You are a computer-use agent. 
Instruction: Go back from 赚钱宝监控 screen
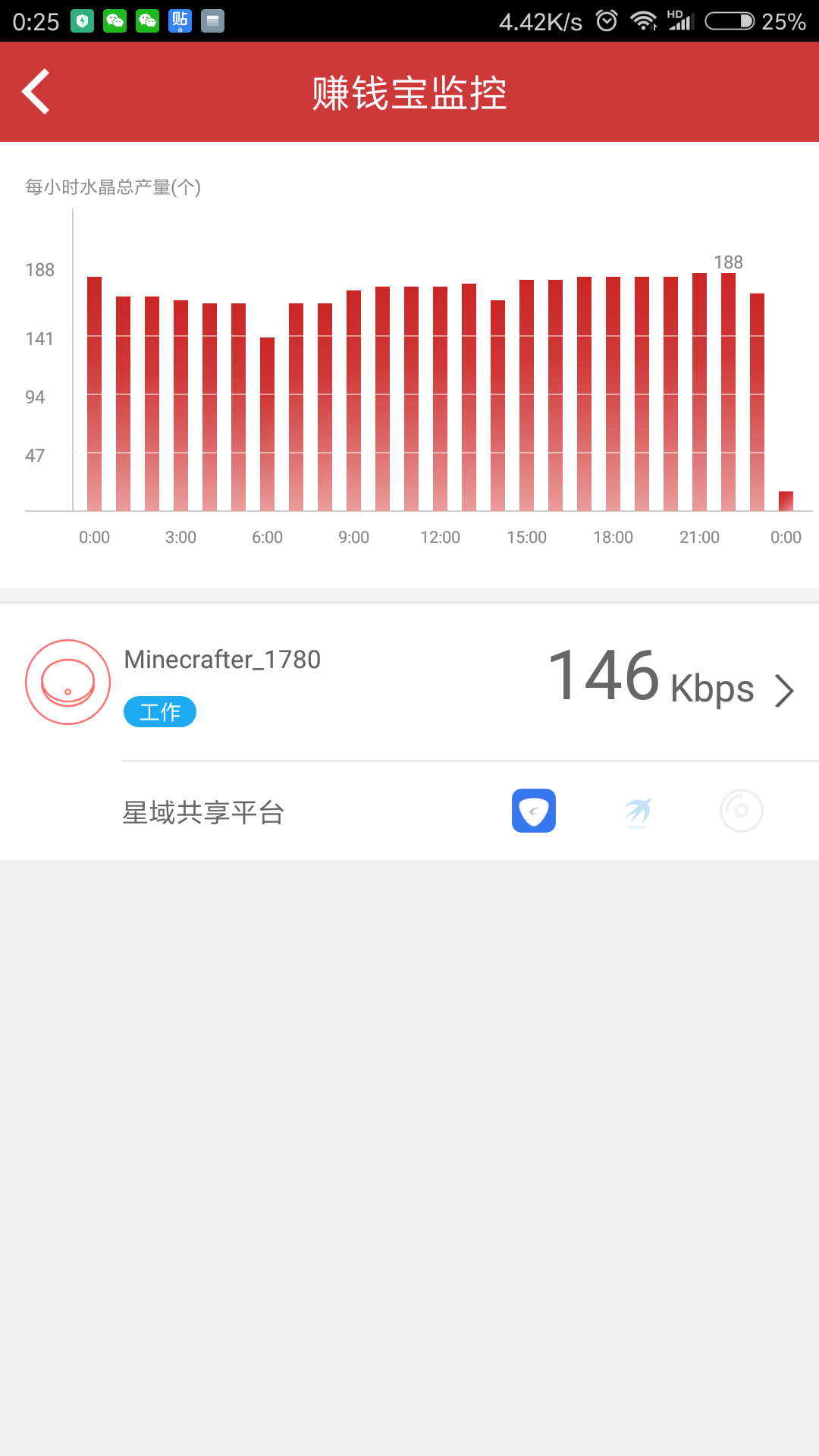(36, 92)
